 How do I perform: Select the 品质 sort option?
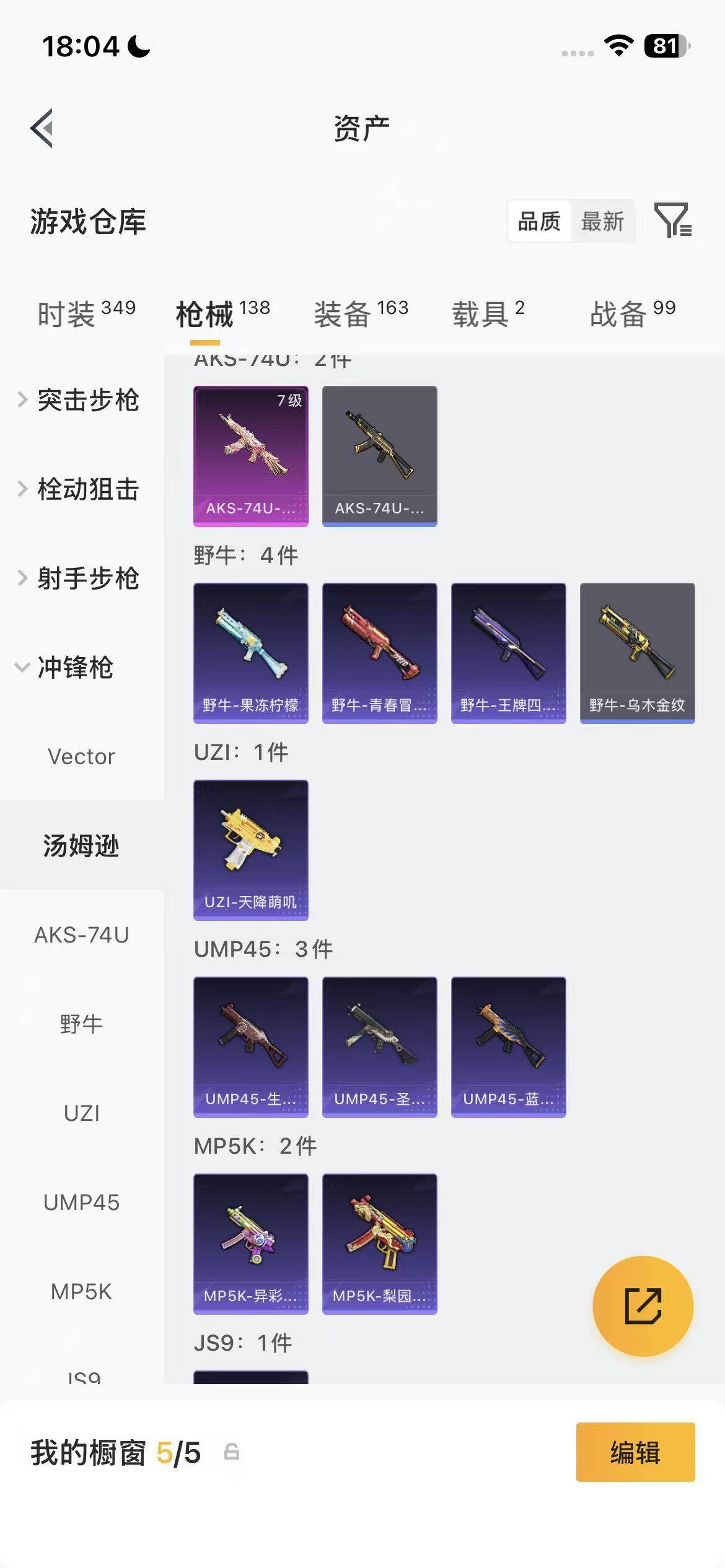coord(539,221)
